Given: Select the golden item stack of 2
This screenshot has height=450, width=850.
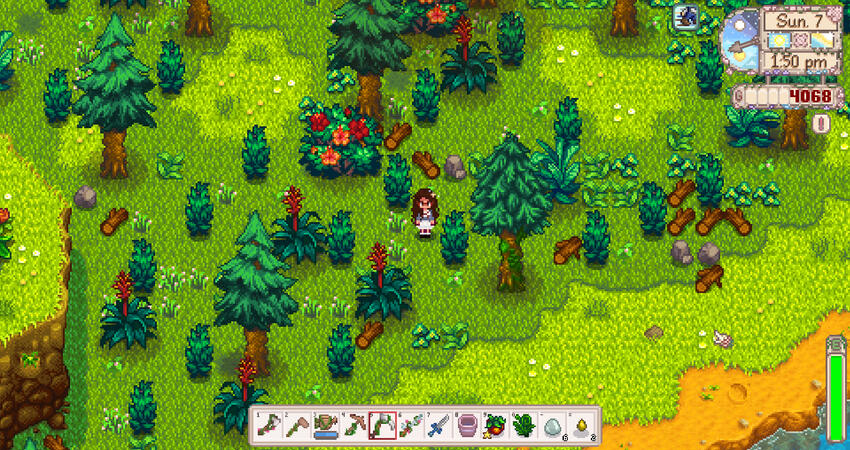Looking at the screenshot, I should click(583, 425).
